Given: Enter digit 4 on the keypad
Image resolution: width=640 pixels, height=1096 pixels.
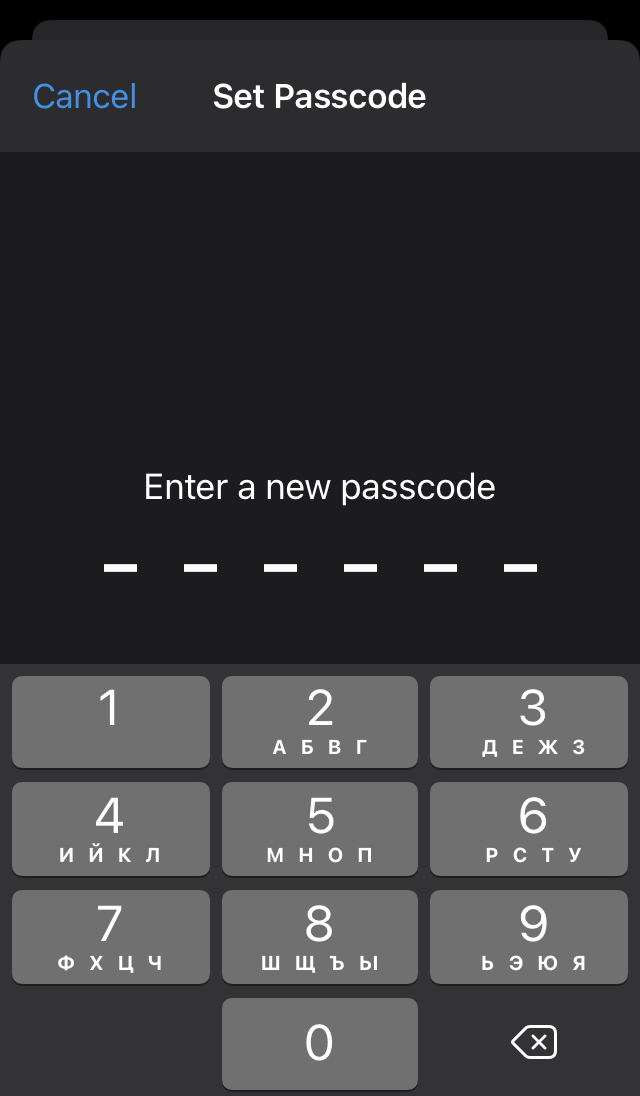Looking at the screenshot, I should 111,829.
